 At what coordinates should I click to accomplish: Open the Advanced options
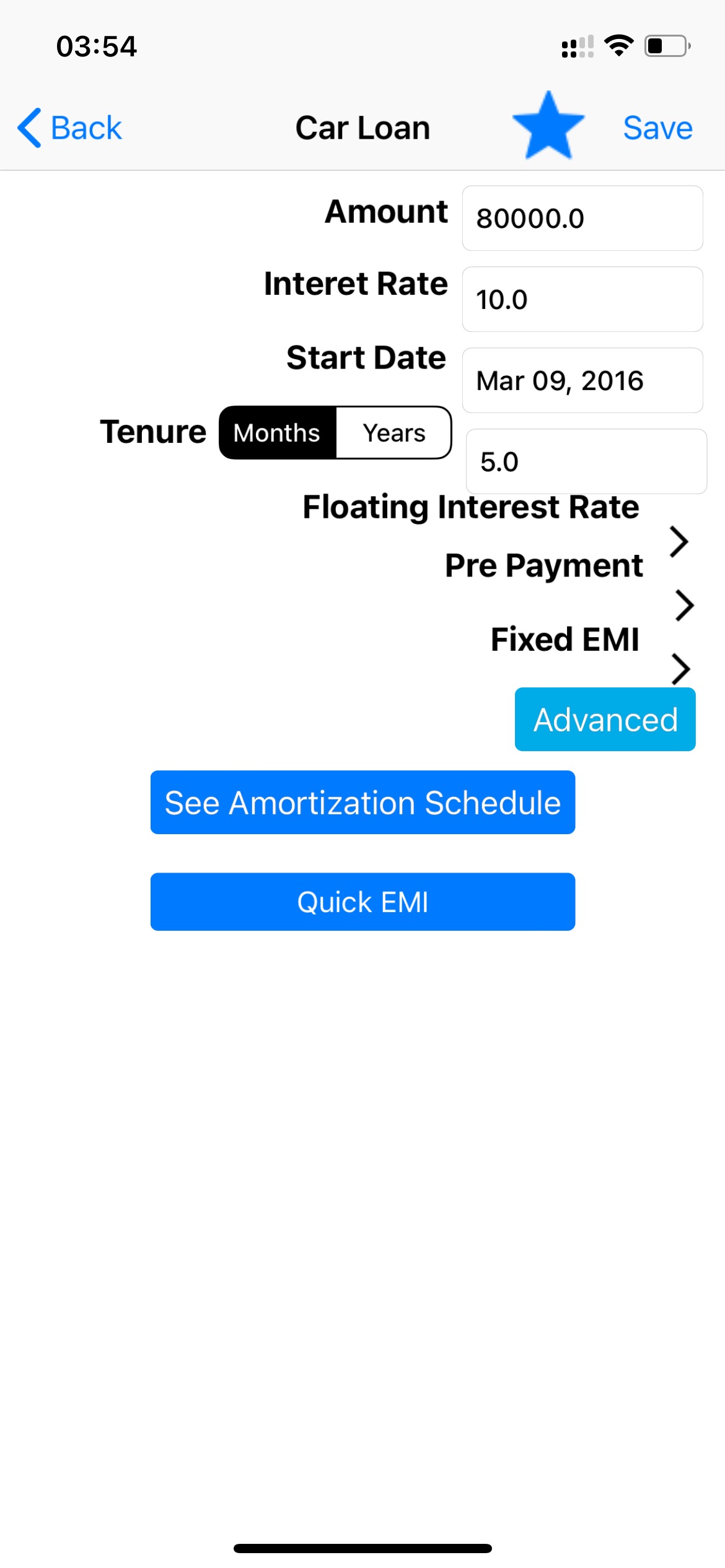point(604,719)
